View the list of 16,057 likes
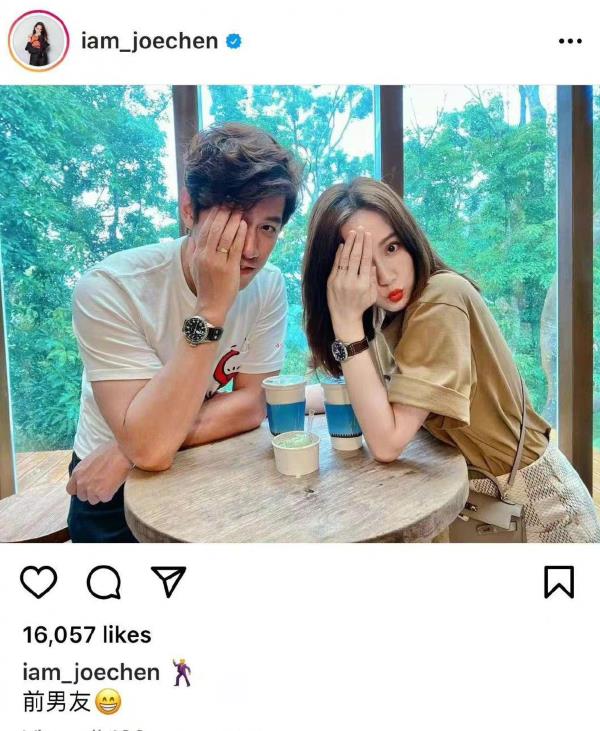The height and width of the screenshot is (731, 600). [87, 635]
